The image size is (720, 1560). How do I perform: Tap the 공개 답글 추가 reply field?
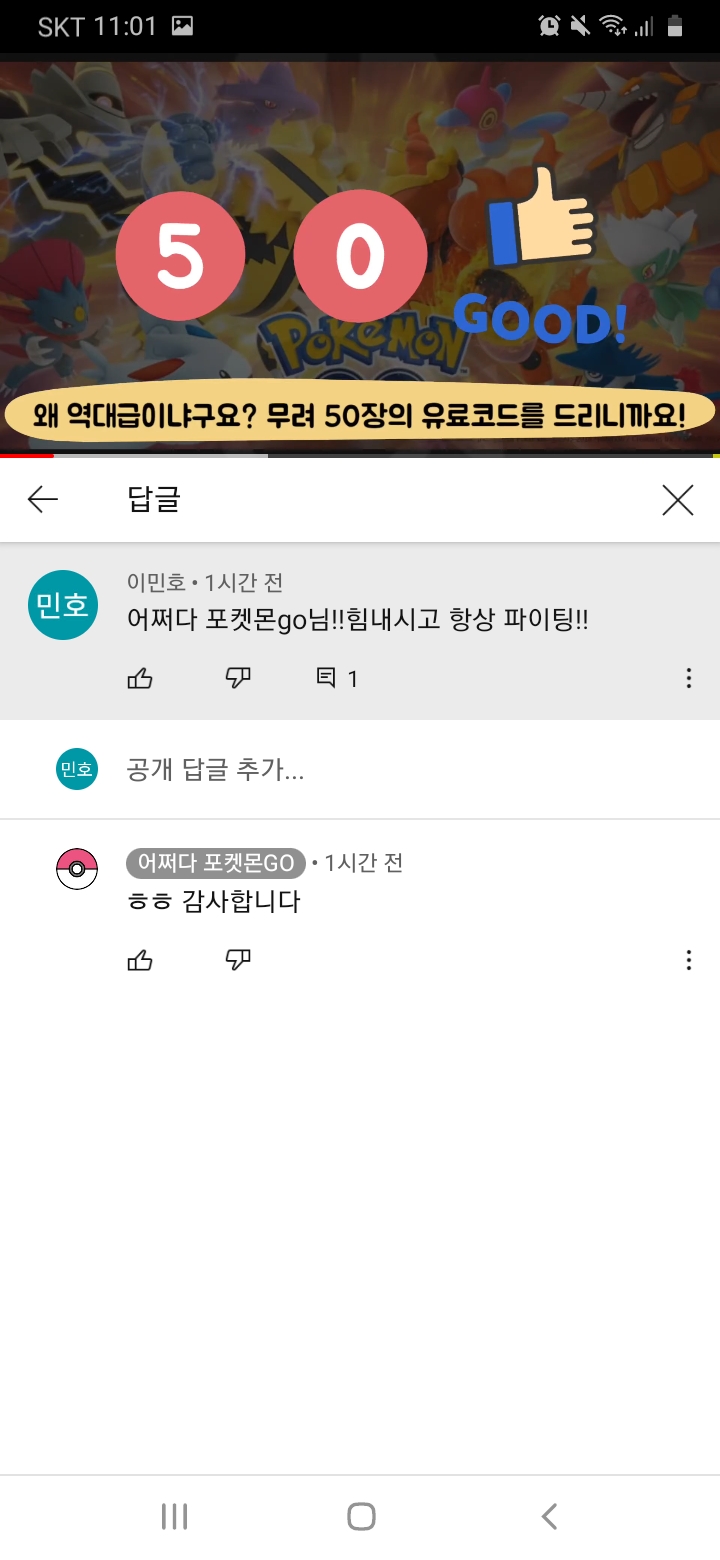click(x=215, y=769)
